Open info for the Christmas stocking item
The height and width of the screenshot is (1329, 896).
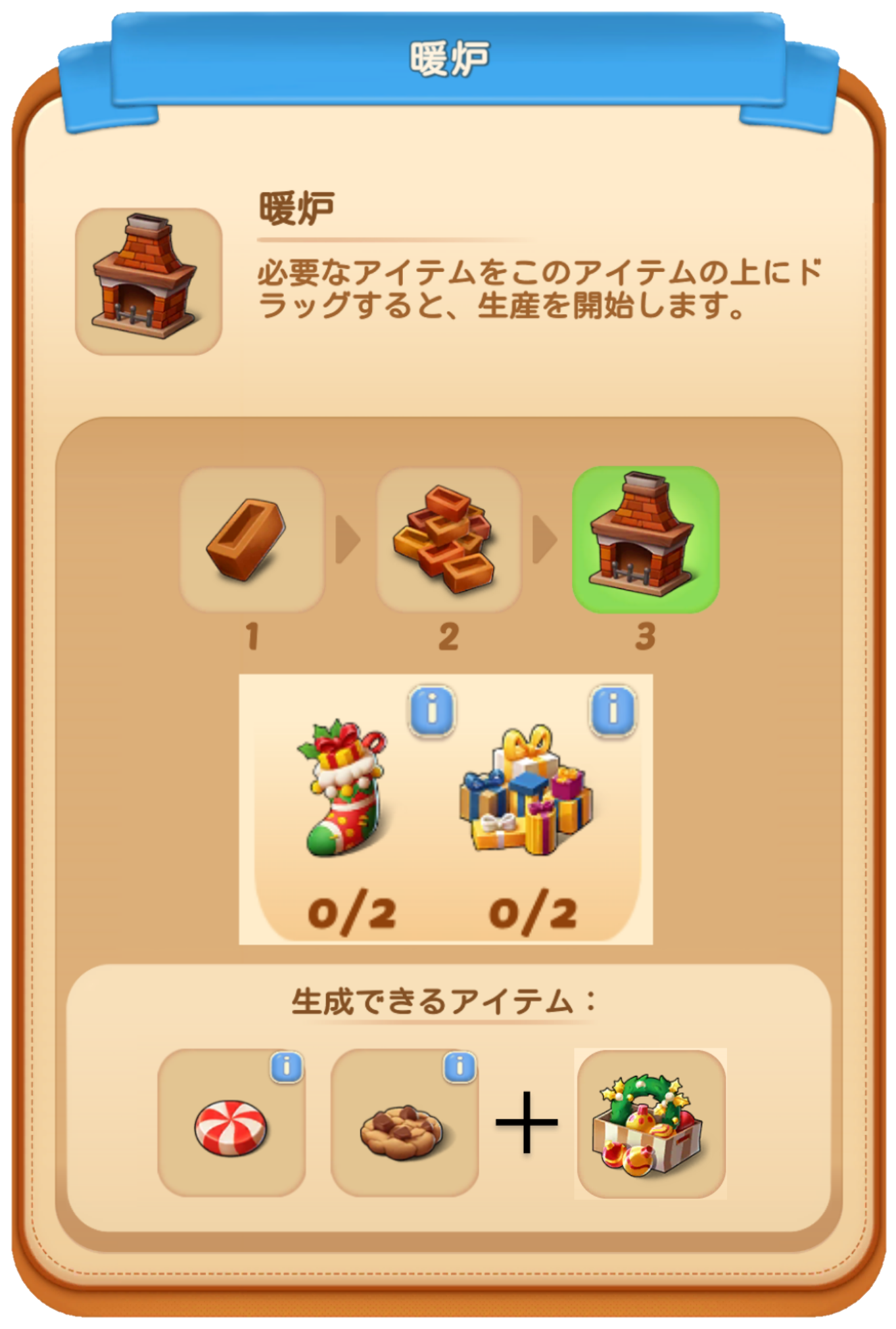coord(432,711)
